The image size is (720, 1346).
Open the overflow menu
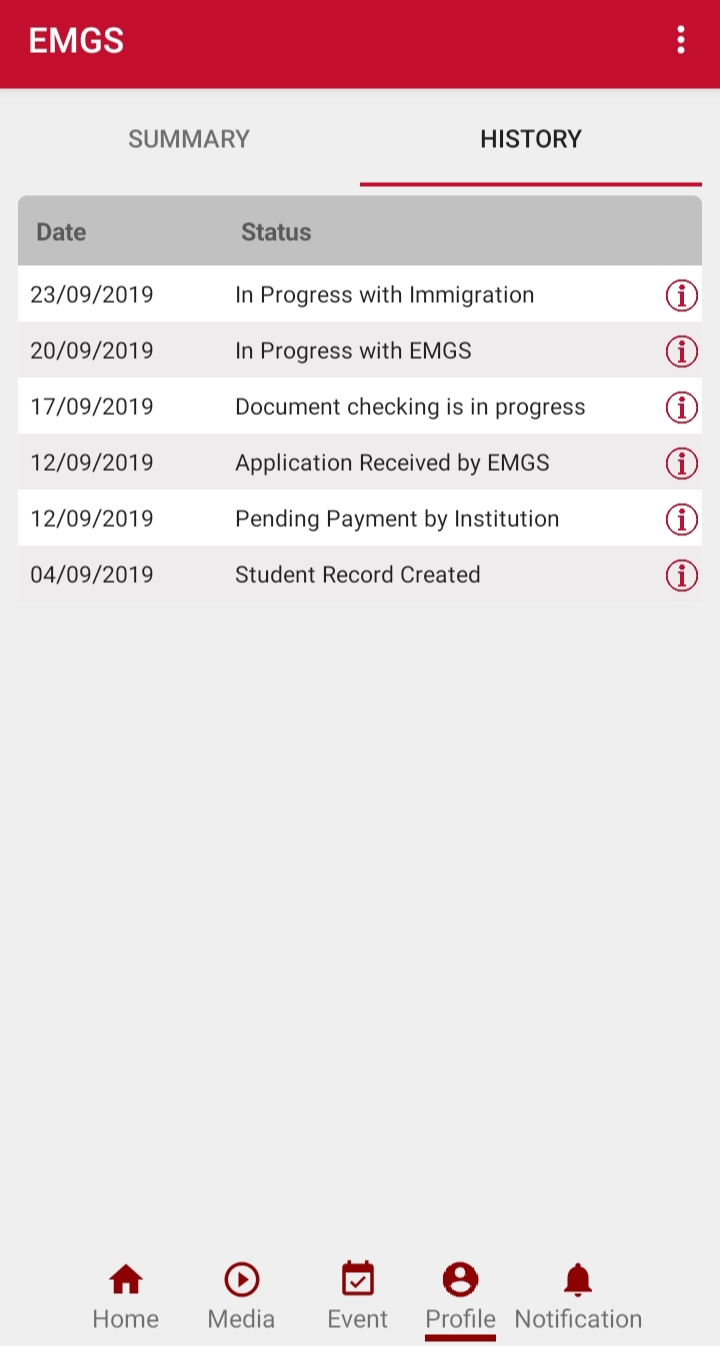pos(681,40)
